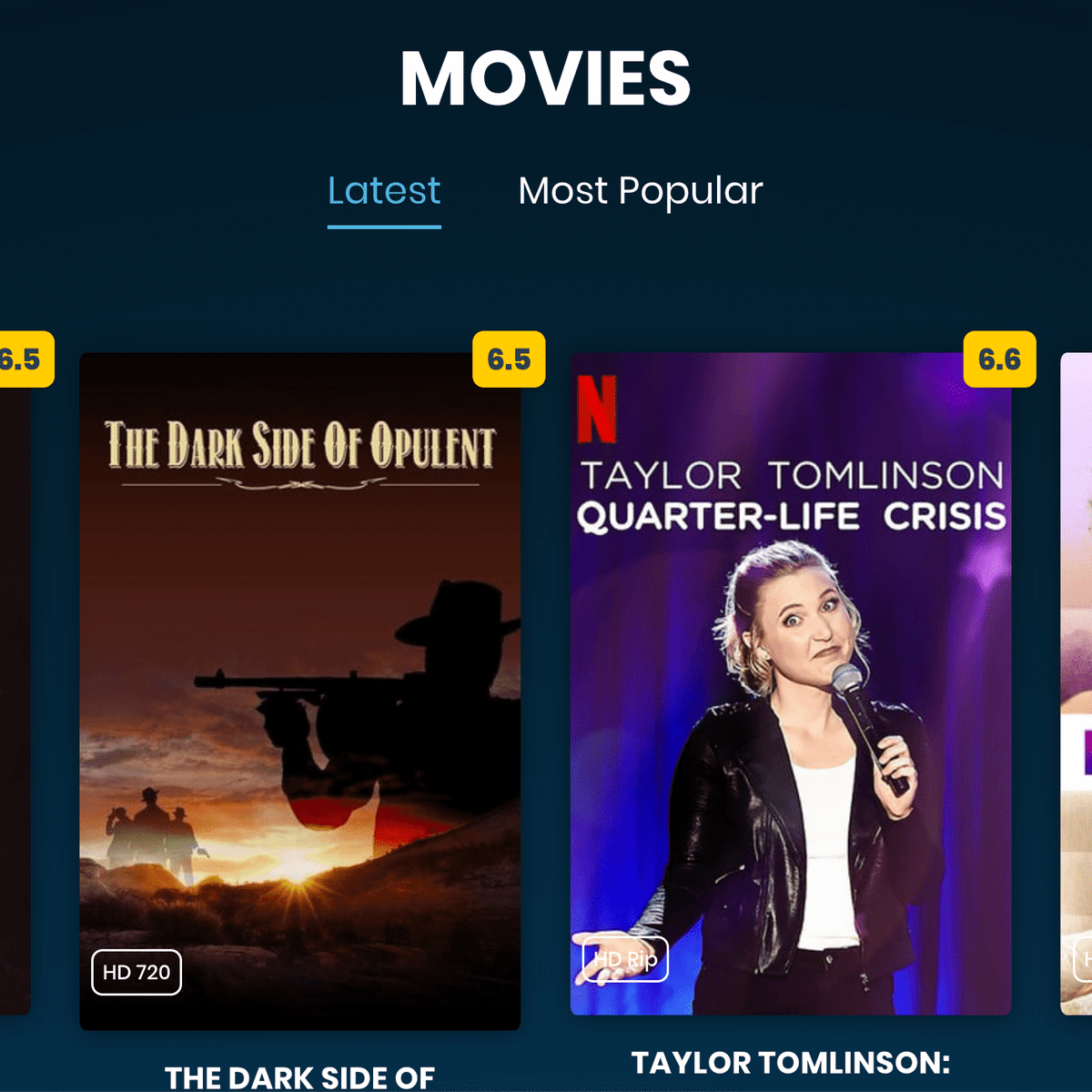Screen dimensions: 1092x1092
Task: Open The Dark Side of Opulent movie poster
Action: 299,692
